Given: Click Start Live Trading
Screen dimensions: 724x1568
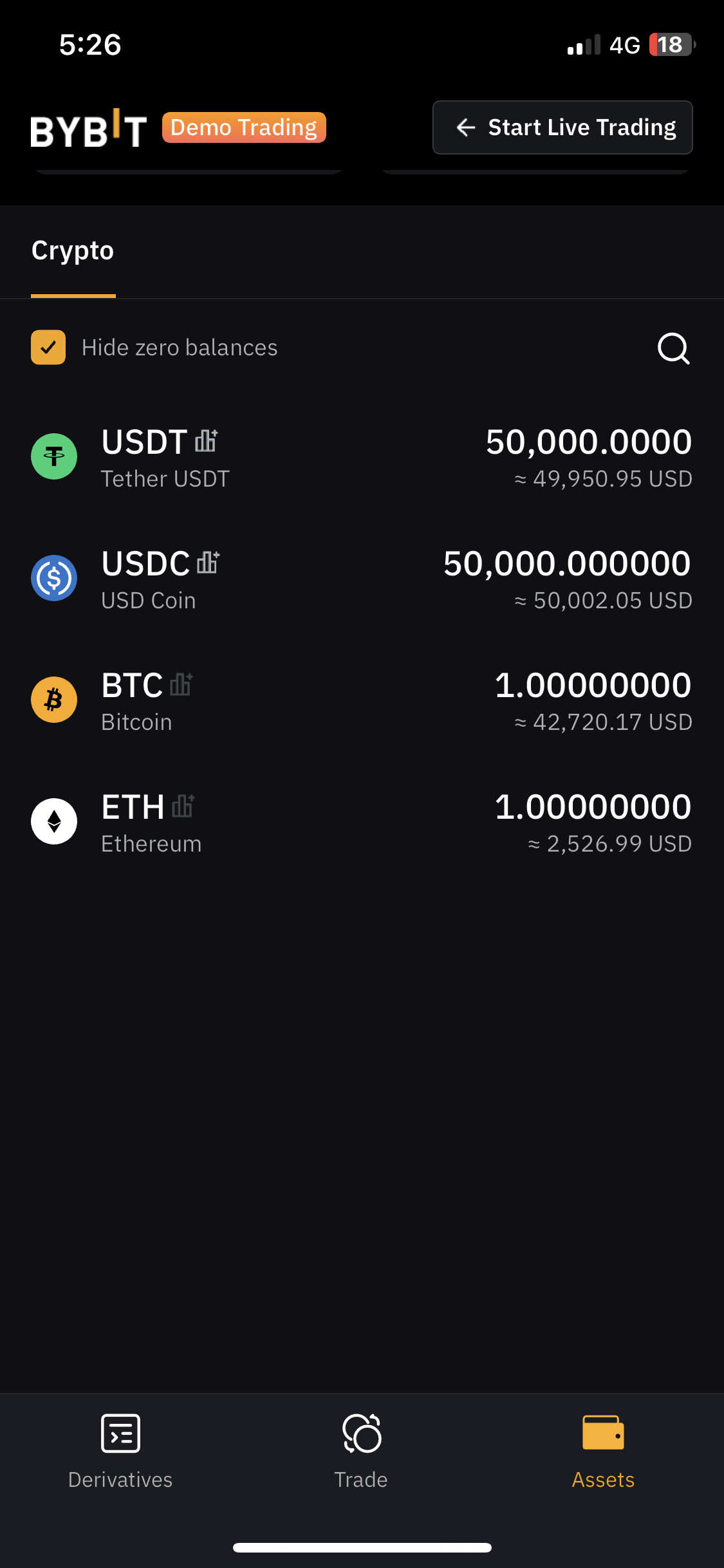Looking at the screenshot, I should pos(562,127).
